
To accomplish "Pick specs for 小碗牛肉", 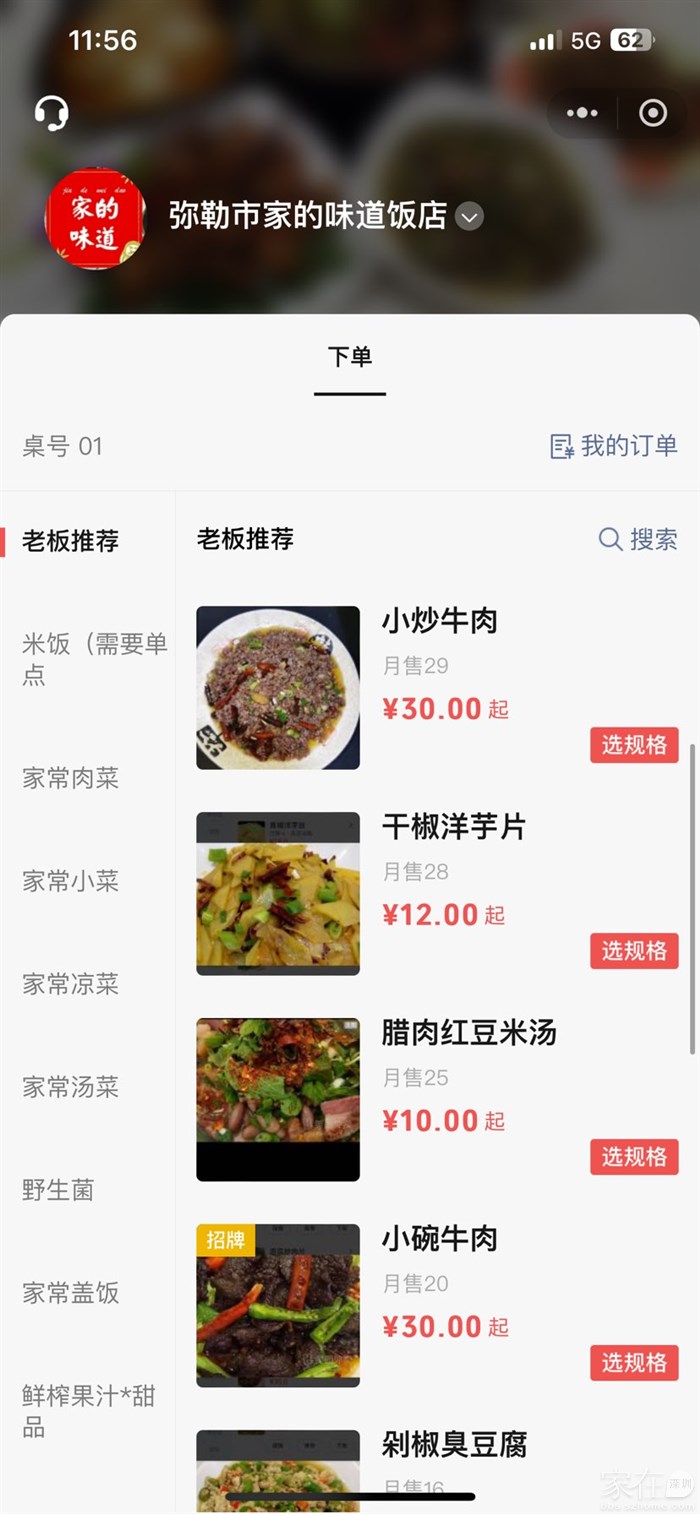I will (x=634, y=1363).
